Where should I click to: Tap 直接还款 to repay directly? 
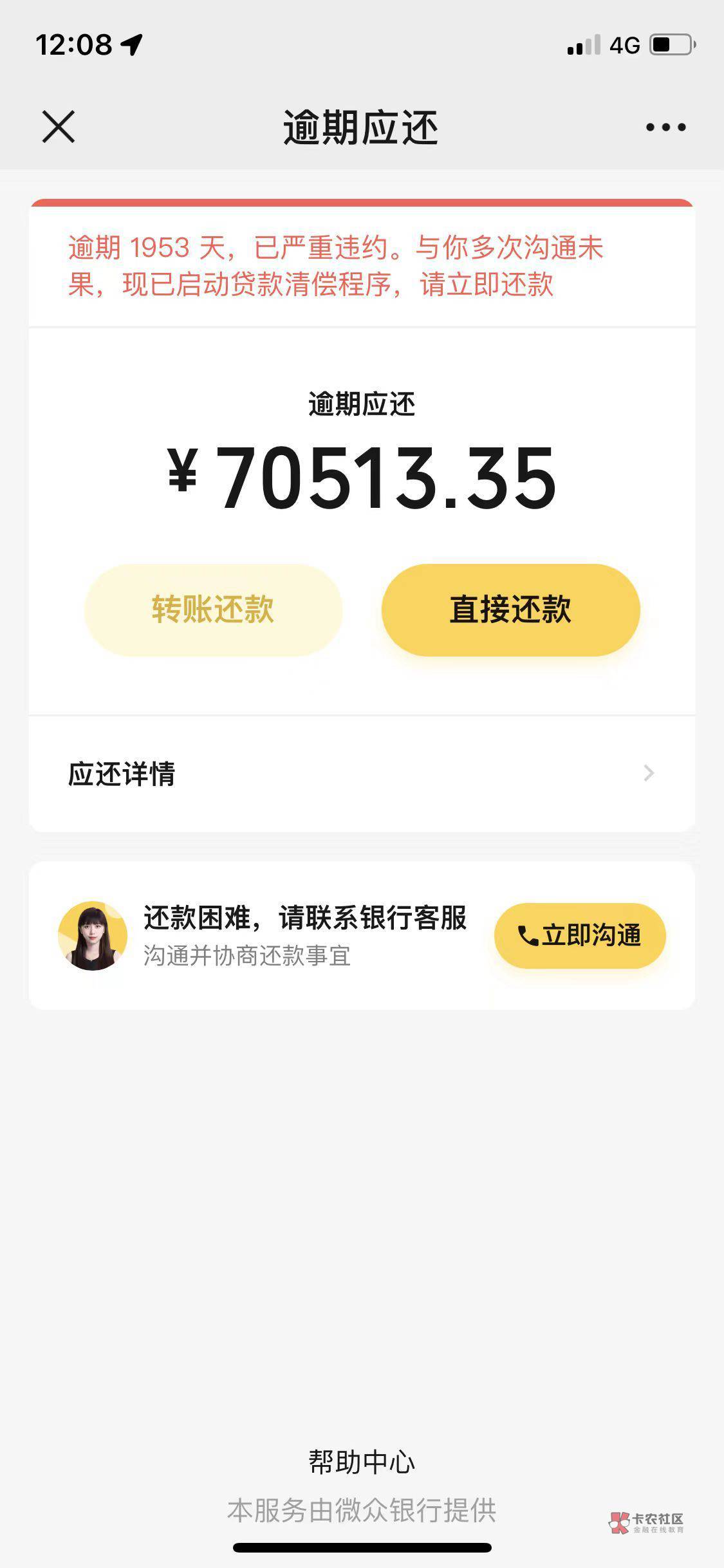pyautogui.click(x=510, y=610)
